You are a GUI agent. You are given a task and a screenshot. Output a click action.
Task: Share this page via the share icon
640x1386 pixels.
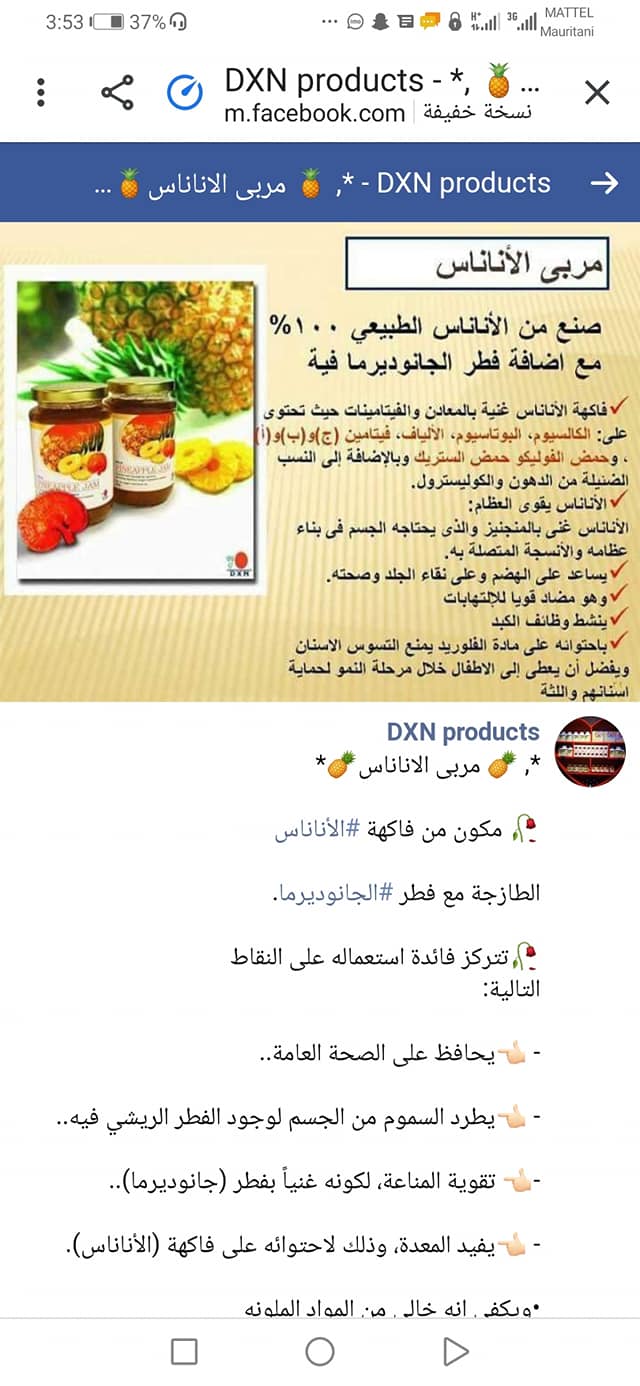pos(117,93)
